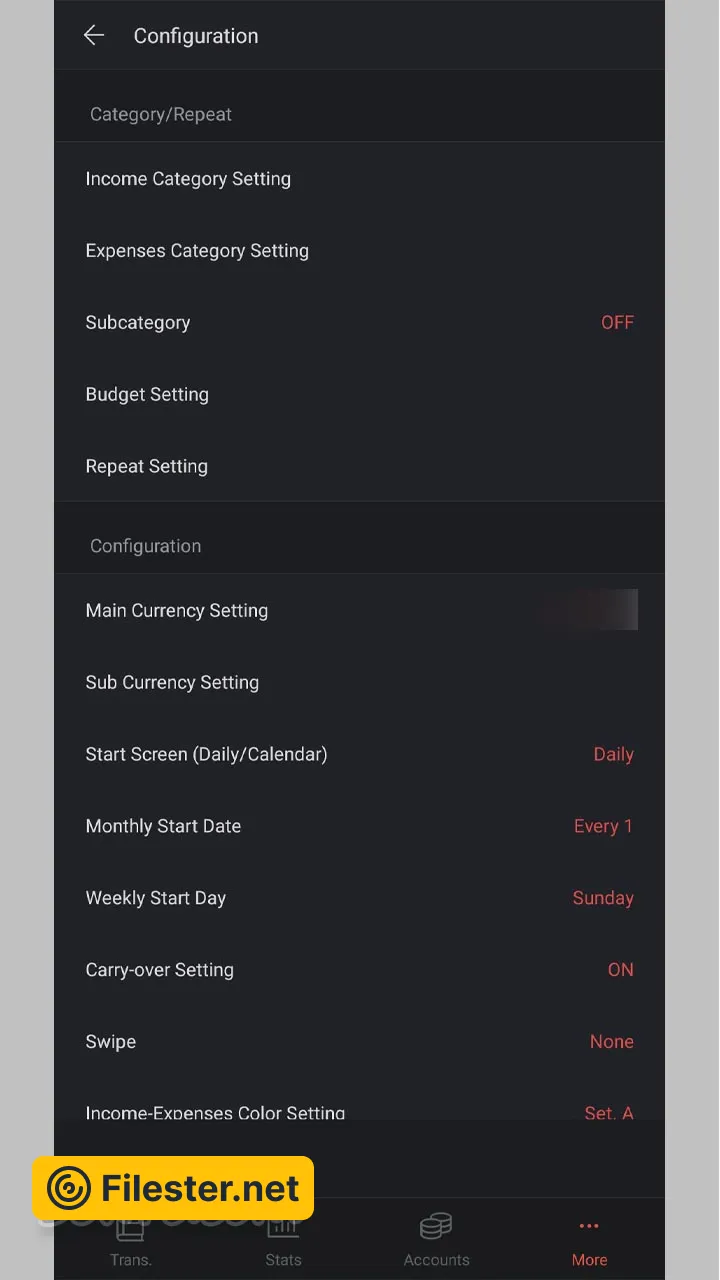Open Income Category Setting
This screenshot has height=1280, width=720.
[188, 179]
